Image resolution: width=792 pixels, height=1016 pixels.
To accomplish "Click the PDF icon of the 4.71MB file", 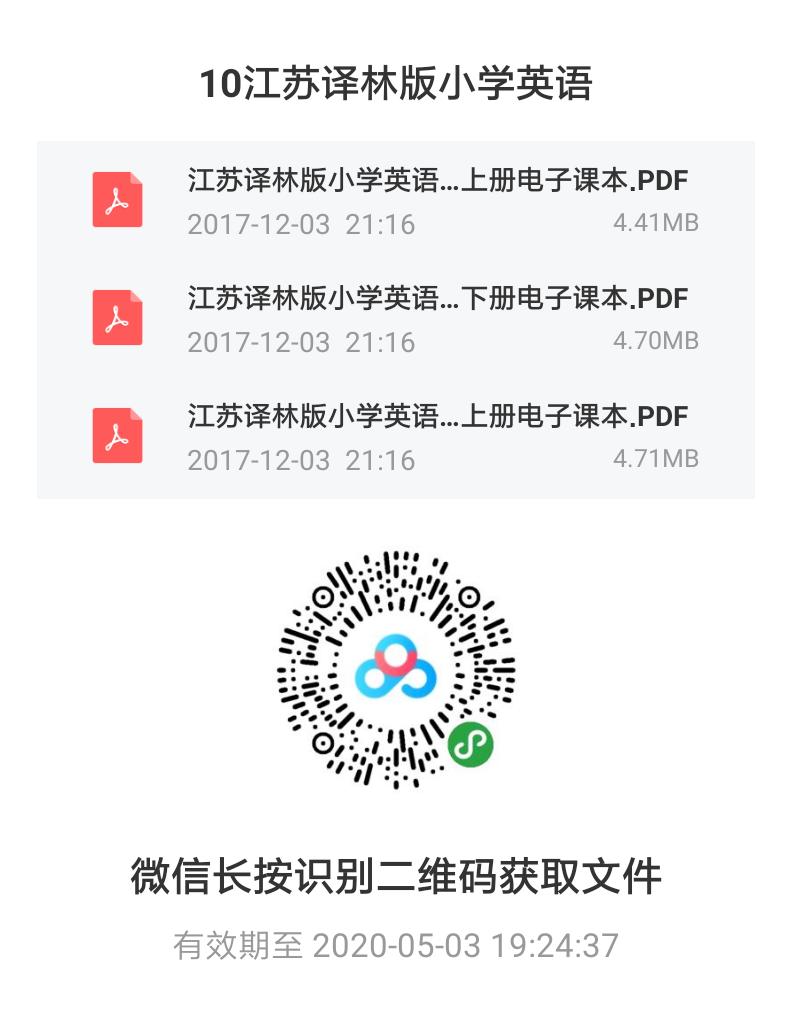I will tap(118, 436).
